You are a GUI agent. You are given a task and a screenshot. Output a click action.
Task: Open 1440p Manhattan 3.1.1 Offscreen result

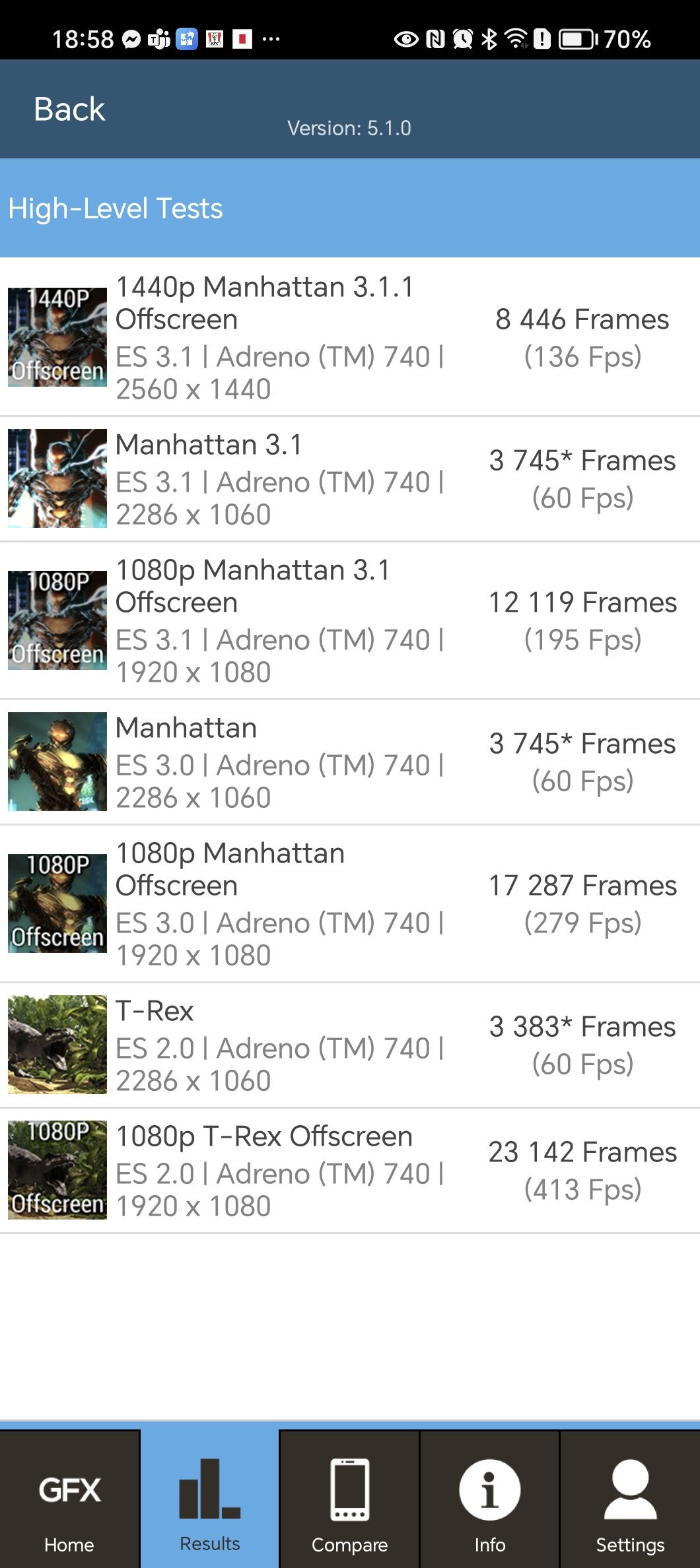350,337
